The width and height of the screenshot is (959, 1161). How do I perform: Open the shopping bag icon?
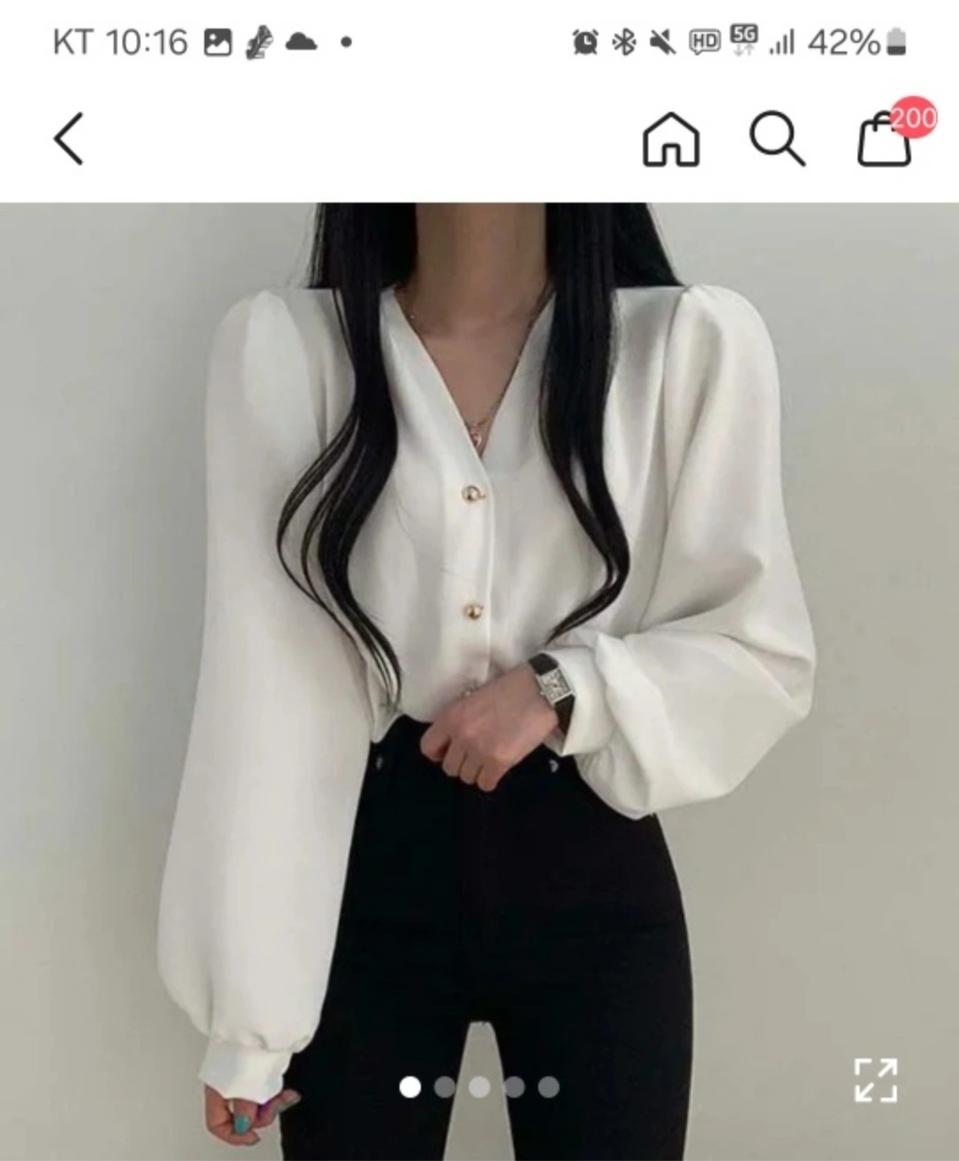(885, 145)
